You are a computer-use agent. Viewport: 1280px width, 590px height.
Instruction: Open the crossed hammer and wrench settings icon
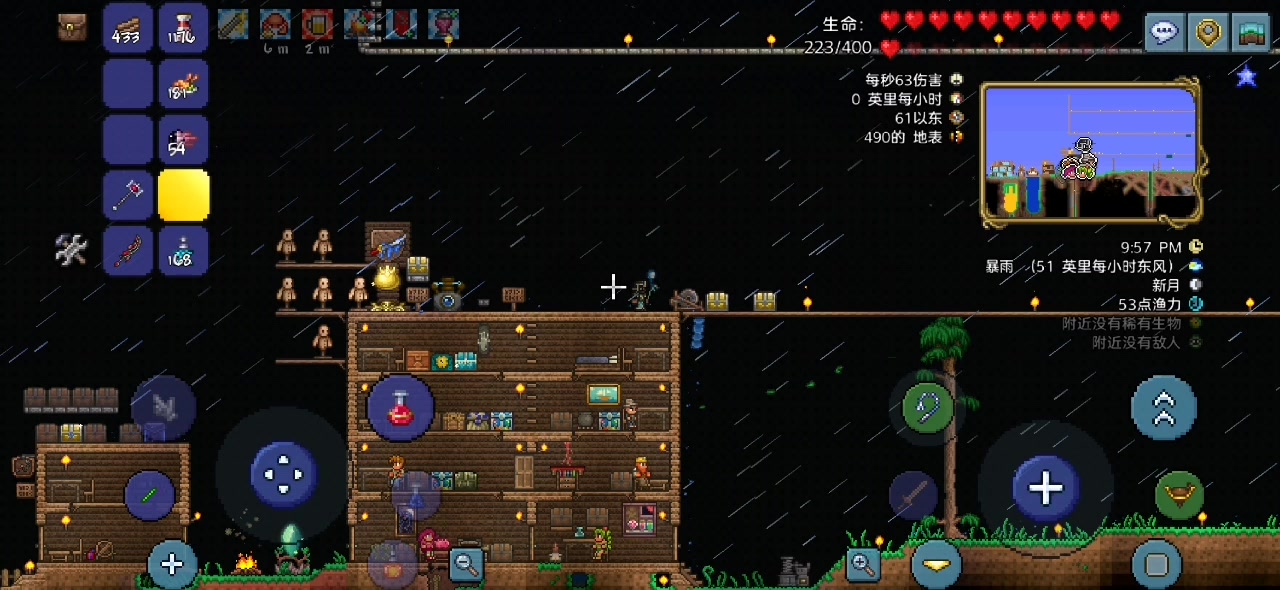[71, 249]
